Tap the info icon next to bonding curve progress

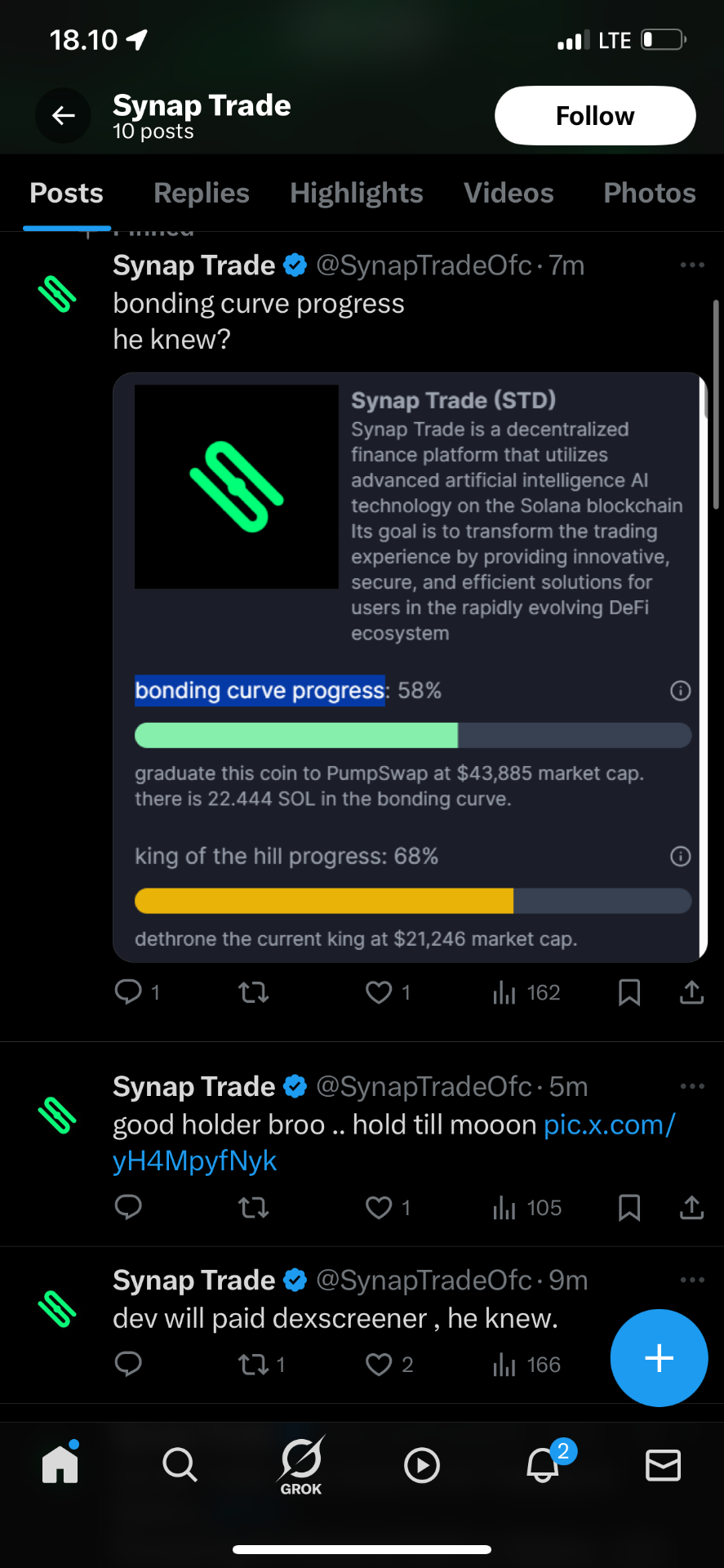click(680, 691)
